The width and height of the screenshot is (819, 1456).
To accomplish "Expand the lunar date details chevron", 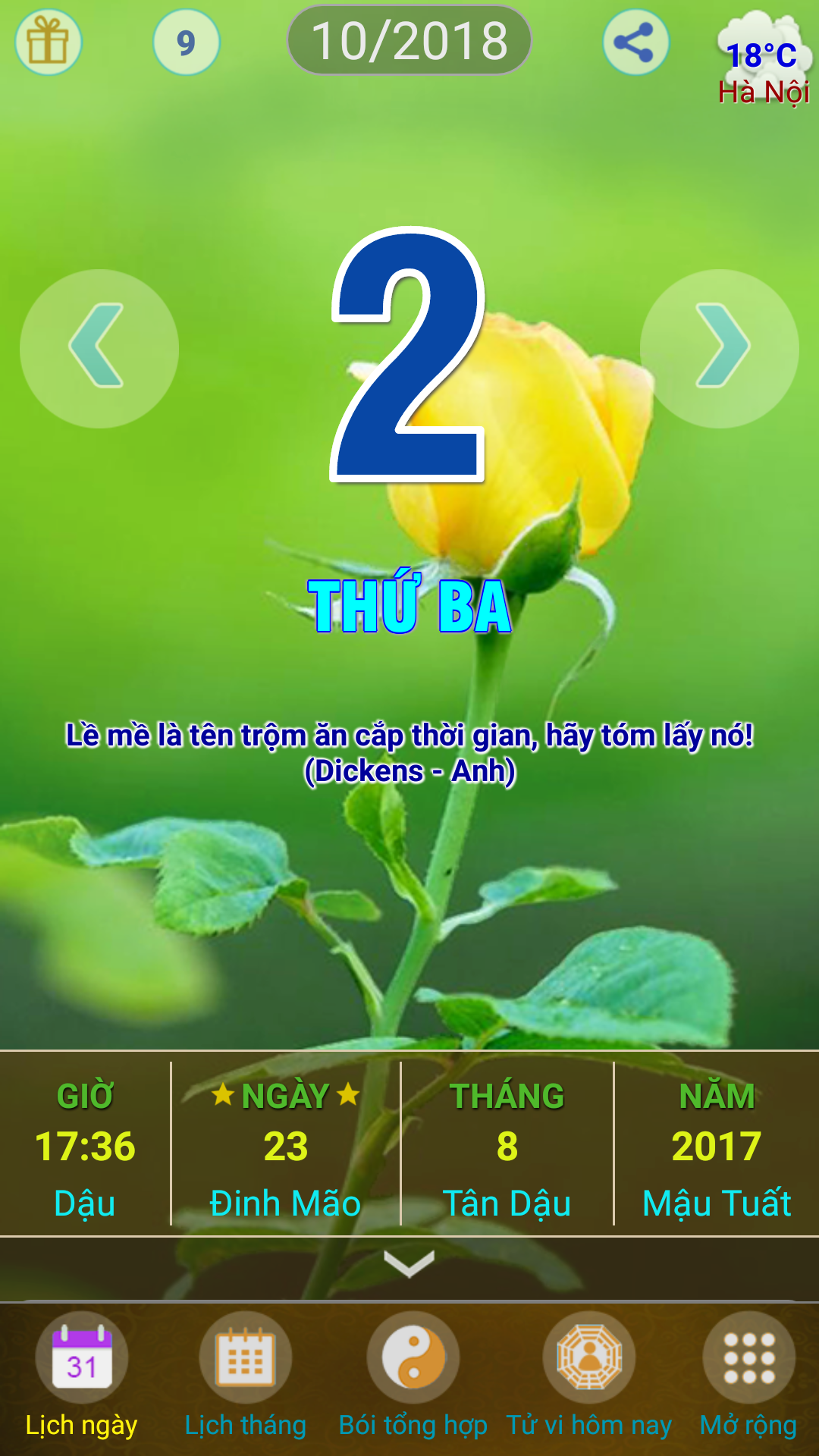I will pyautogui.click(x=409, y=1263).
